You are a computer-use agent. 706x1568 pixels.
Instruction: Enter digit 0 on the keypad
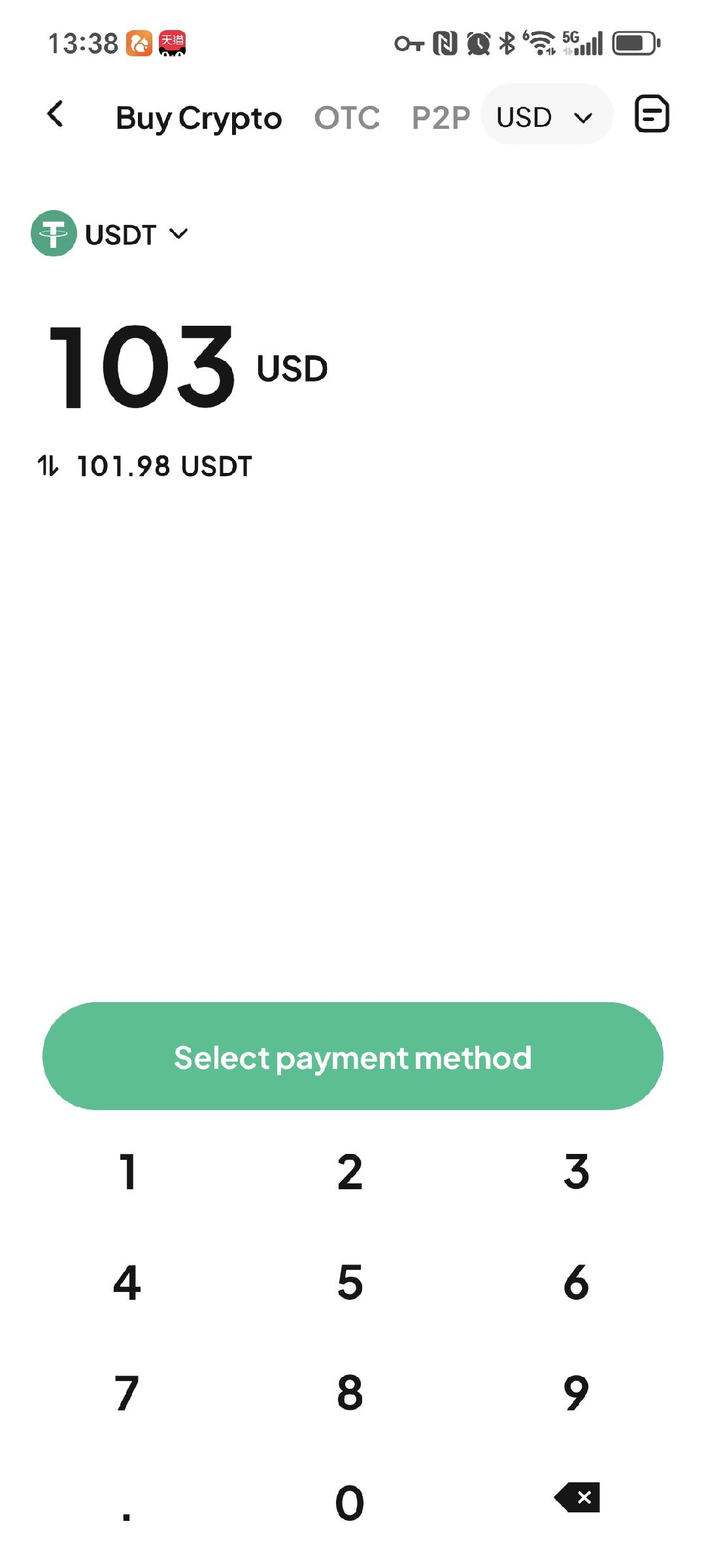tap(350, 1503)
